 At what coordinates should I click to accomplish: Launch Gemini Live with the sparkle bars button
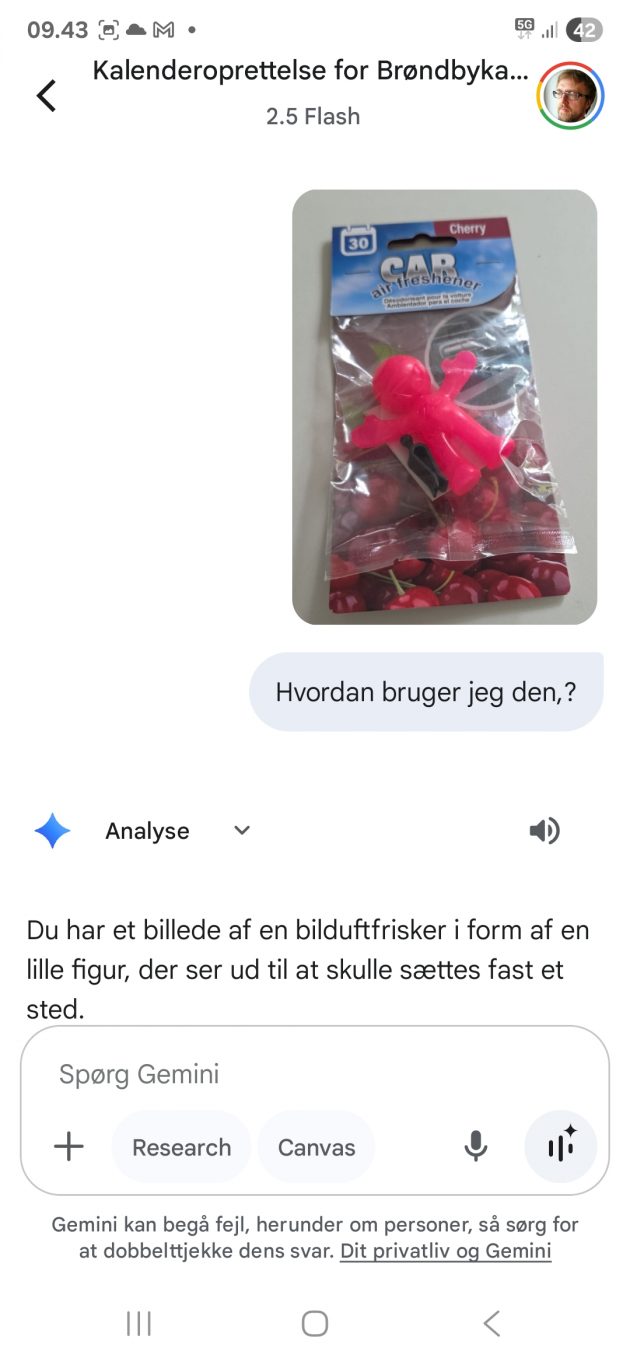point(560,1147)
